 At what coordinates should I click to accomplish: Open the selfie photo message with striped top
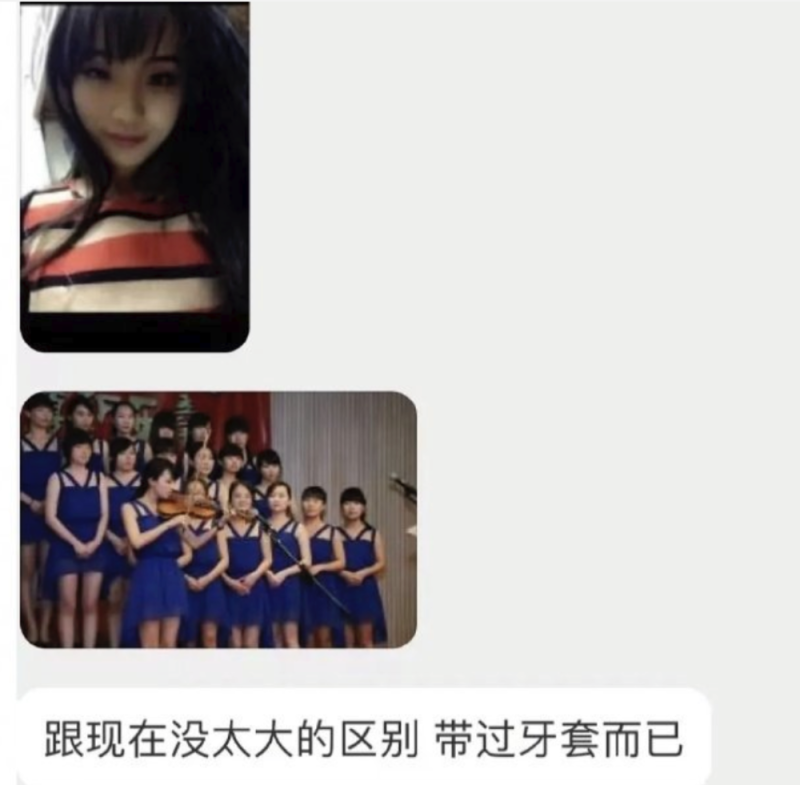[134, 177]
